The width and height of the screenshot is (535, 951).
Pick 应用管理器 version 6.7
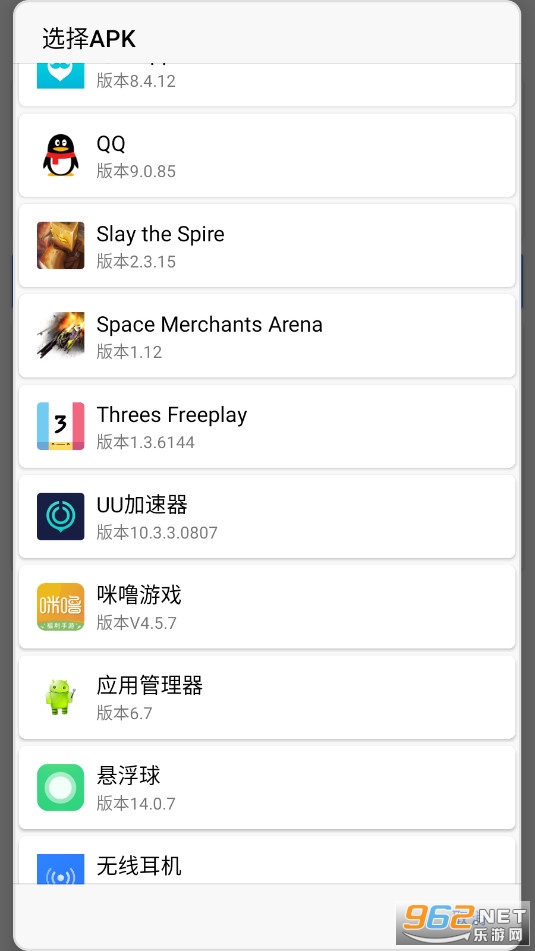267,697
